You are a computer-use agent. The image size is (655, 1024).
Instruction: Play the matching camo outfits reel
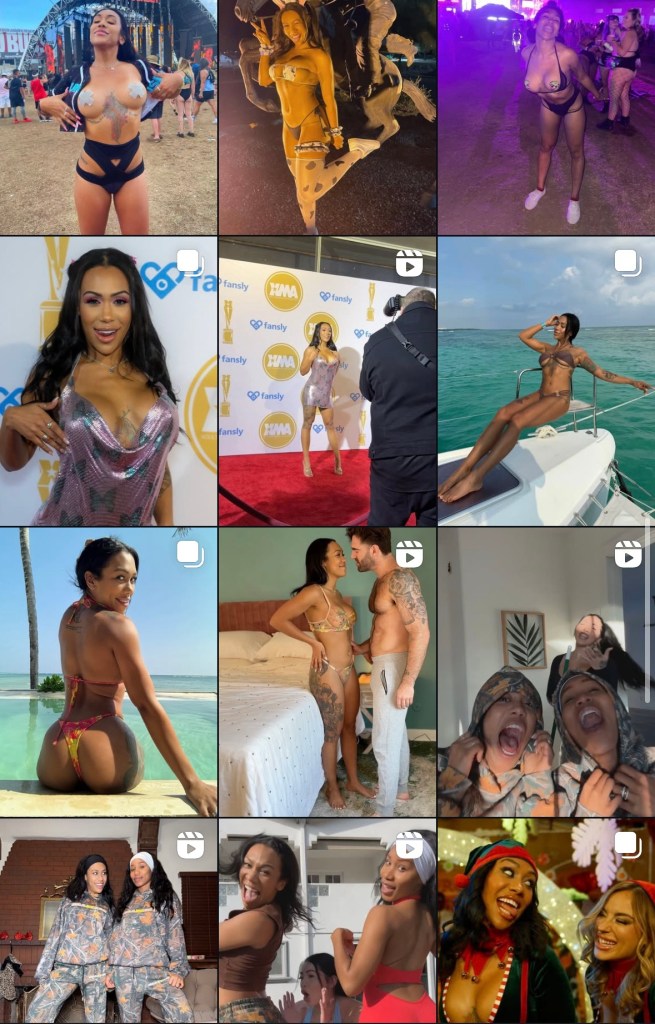108,921
